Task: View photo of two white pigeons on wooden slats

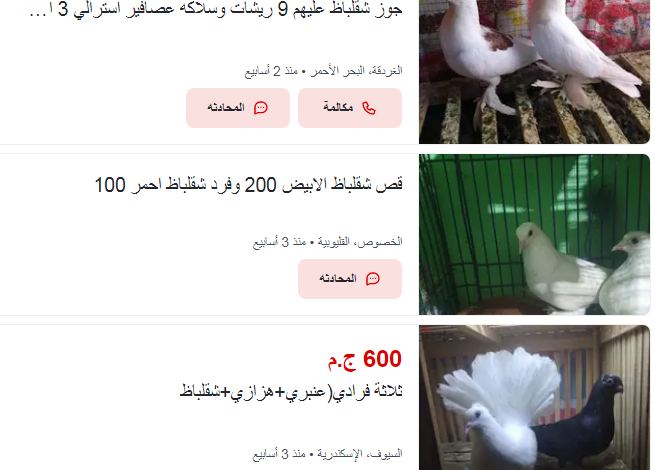Action: [x=534, y=70]
